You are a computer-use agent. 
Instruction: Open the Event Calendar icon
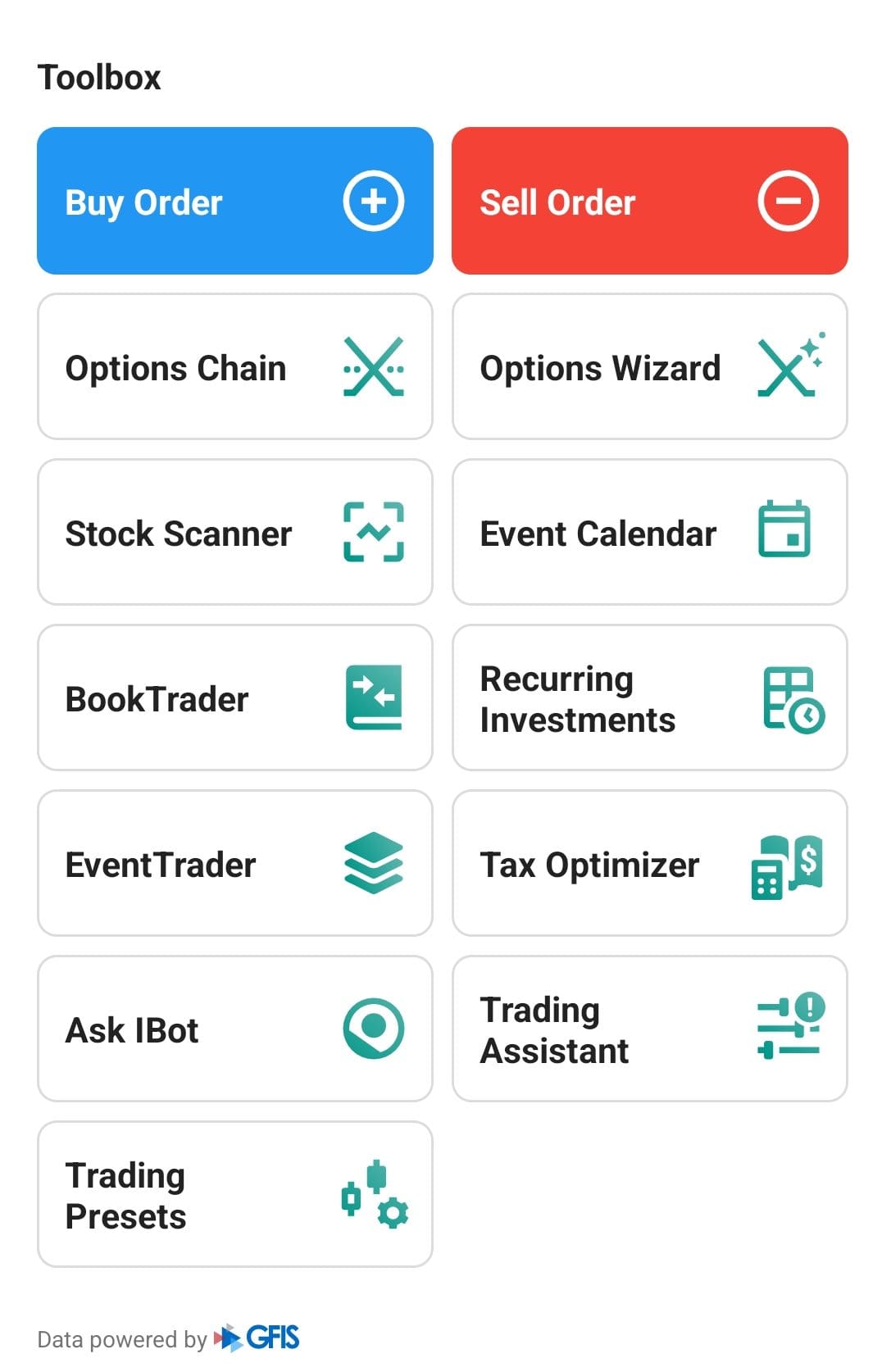tap(785, 531)
